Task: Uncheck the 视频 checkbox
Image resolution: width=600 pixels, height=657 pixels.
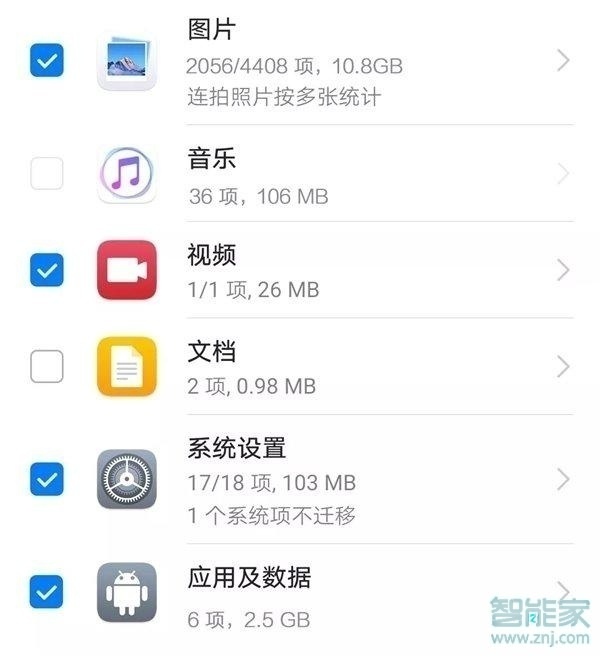Action: pos(47,269)
